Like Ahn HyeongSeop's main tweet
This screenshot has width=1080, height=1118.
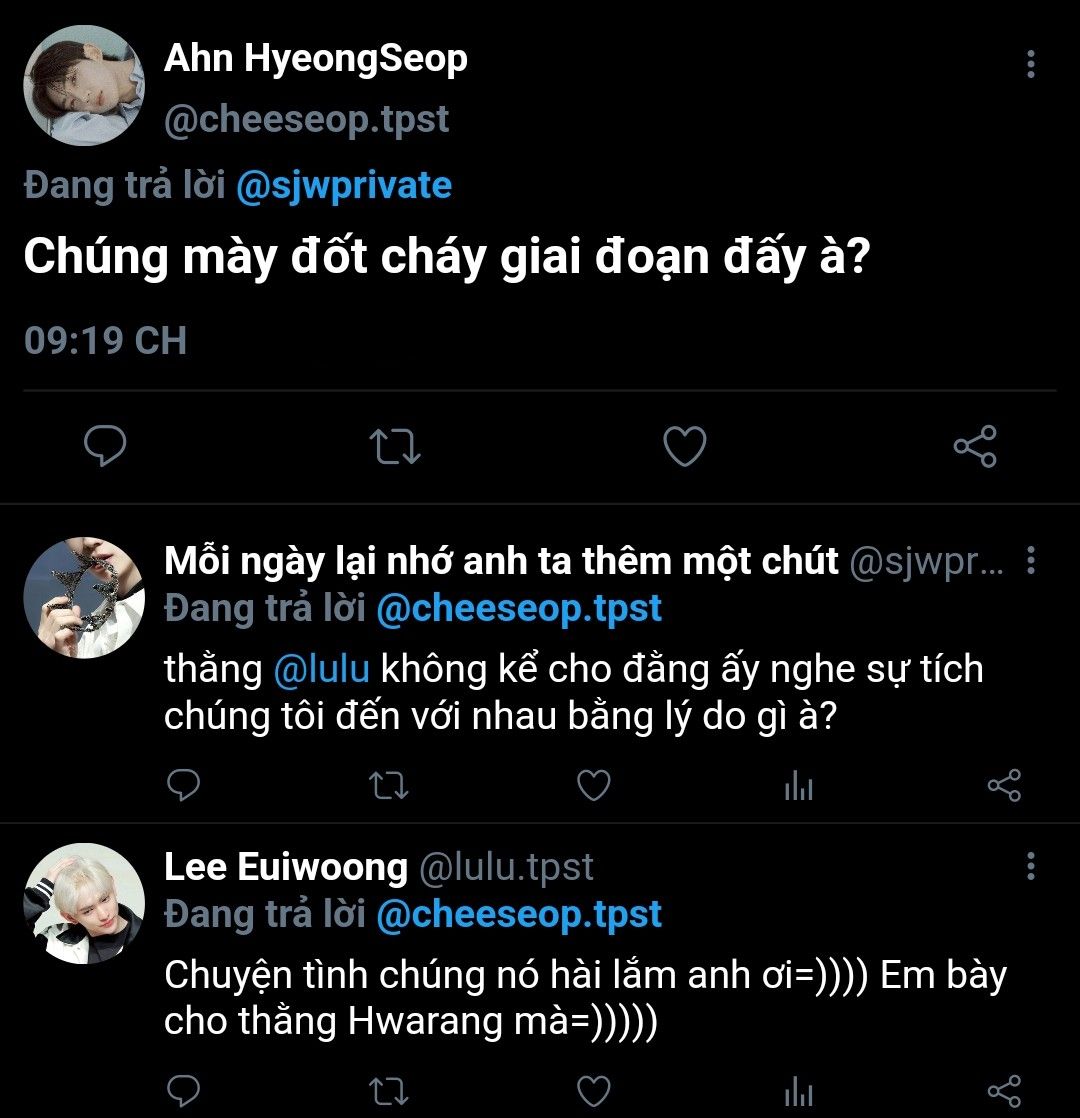coord(685,446)
